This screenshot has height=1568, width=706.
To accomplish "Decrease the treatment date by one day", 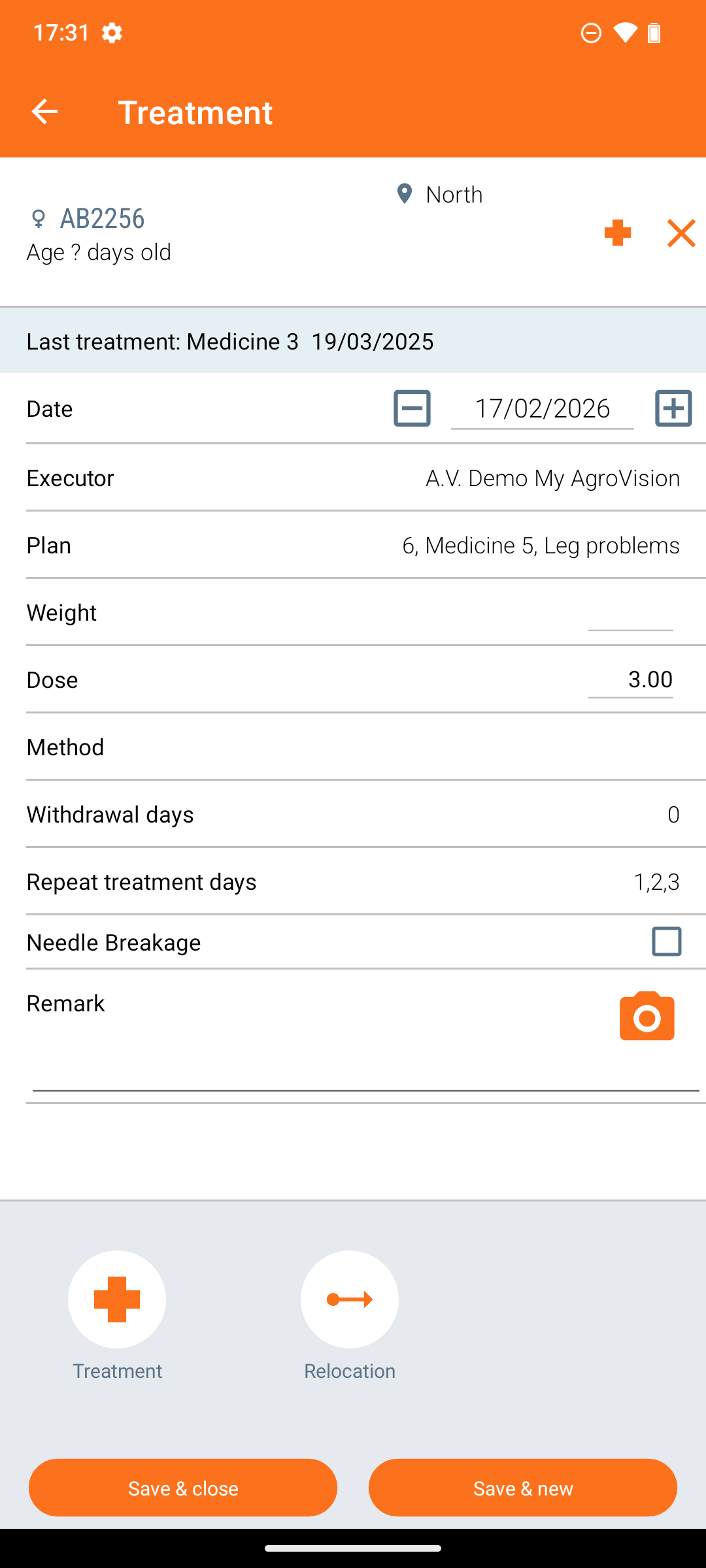I will [412, 408].
